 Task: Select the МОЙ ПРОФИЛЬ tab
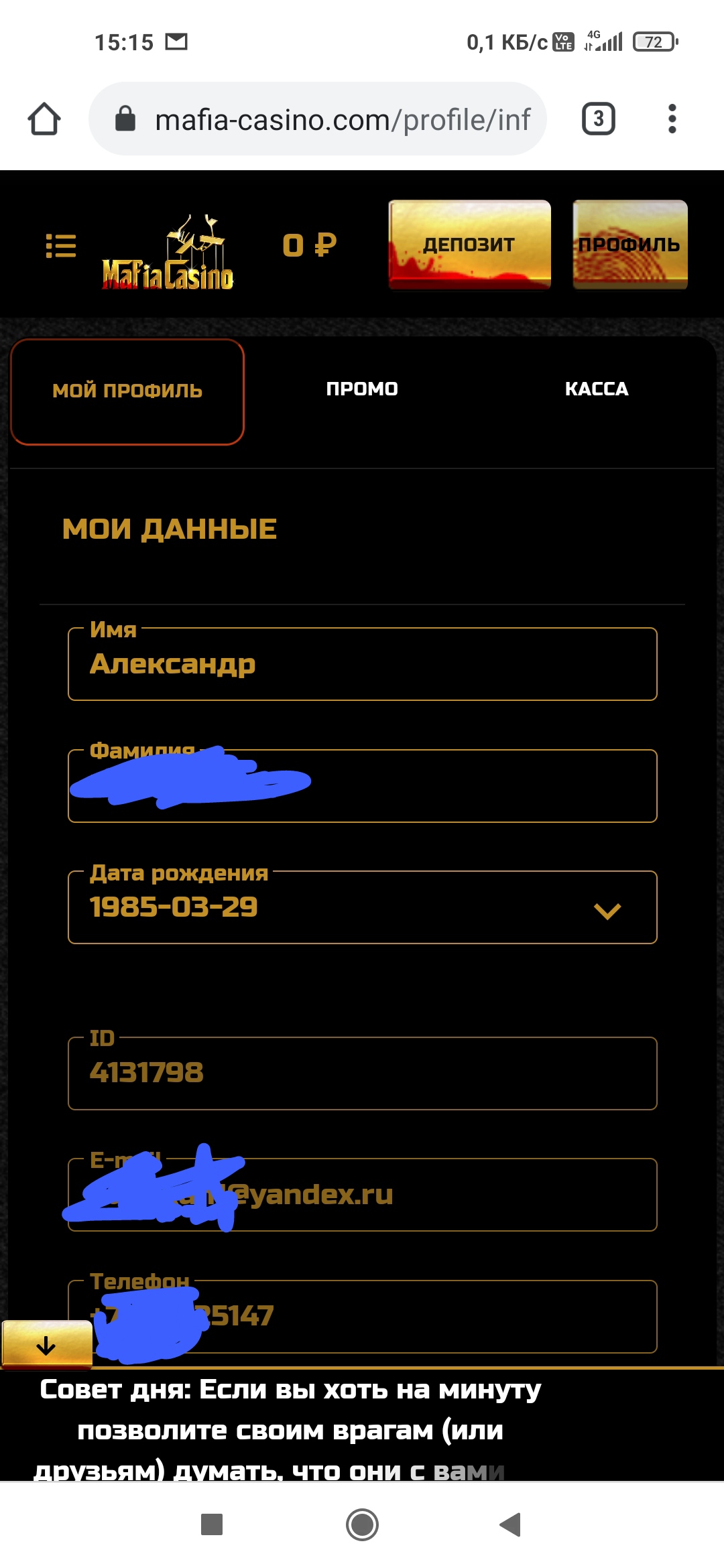coord(127,391)
